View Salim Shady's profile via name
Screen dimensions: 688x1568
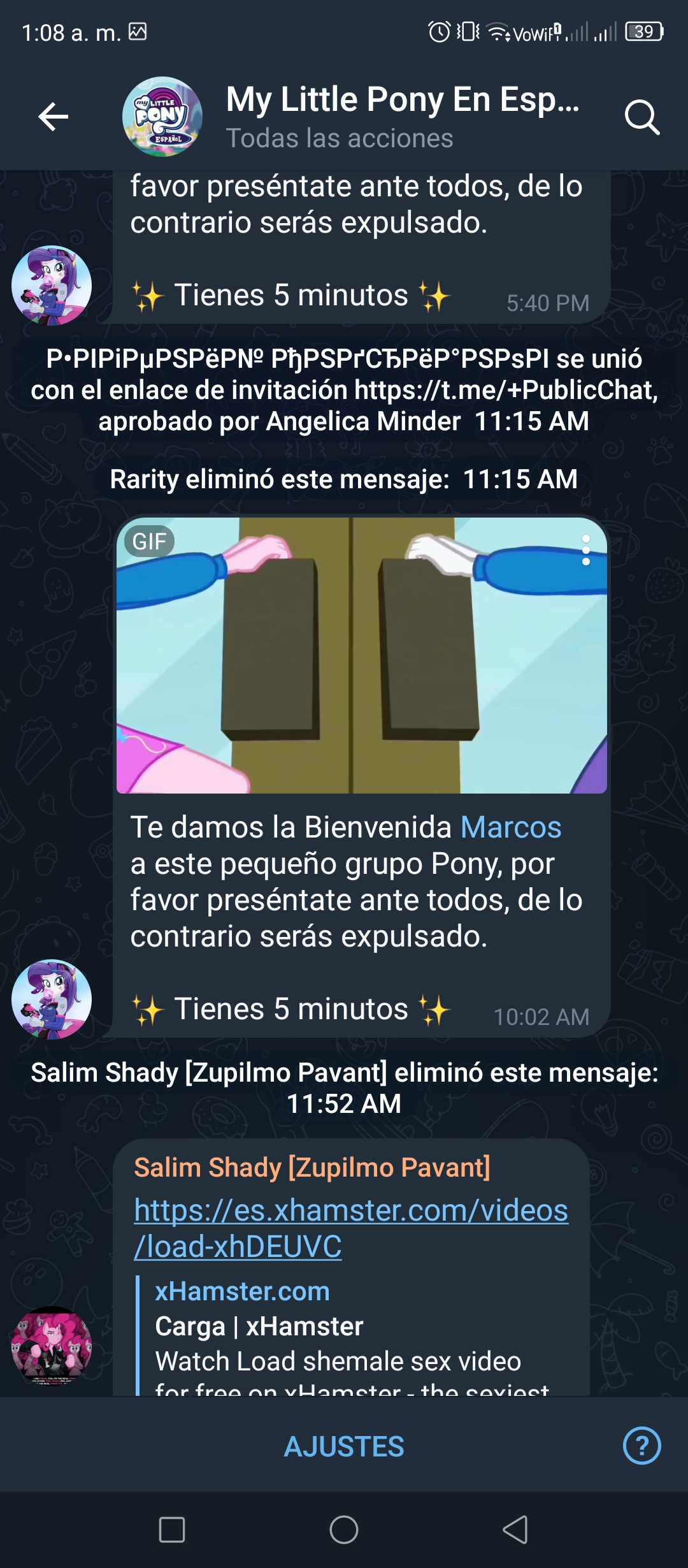click(312, 1168)
